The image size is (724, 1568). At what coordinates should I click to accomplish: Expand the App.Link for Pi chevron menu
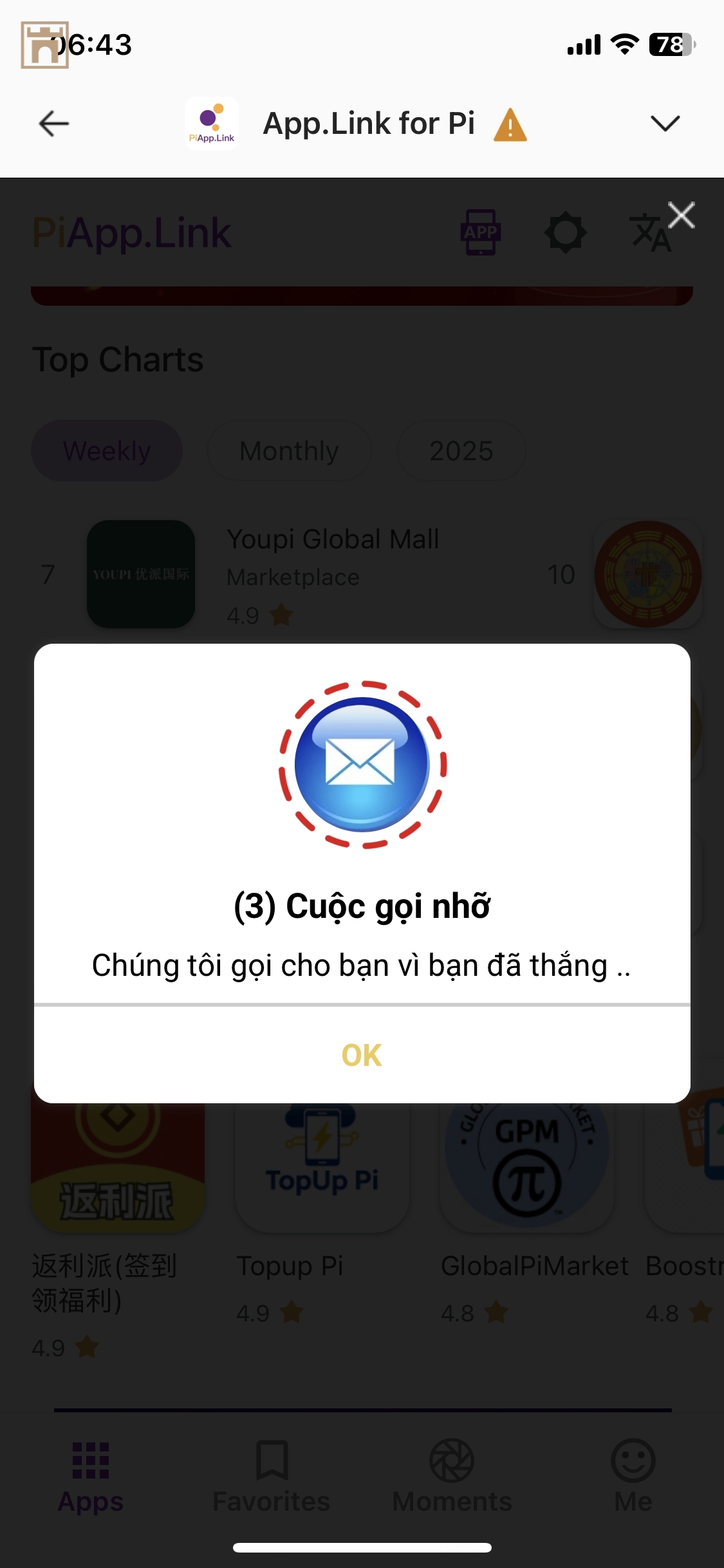665,124
